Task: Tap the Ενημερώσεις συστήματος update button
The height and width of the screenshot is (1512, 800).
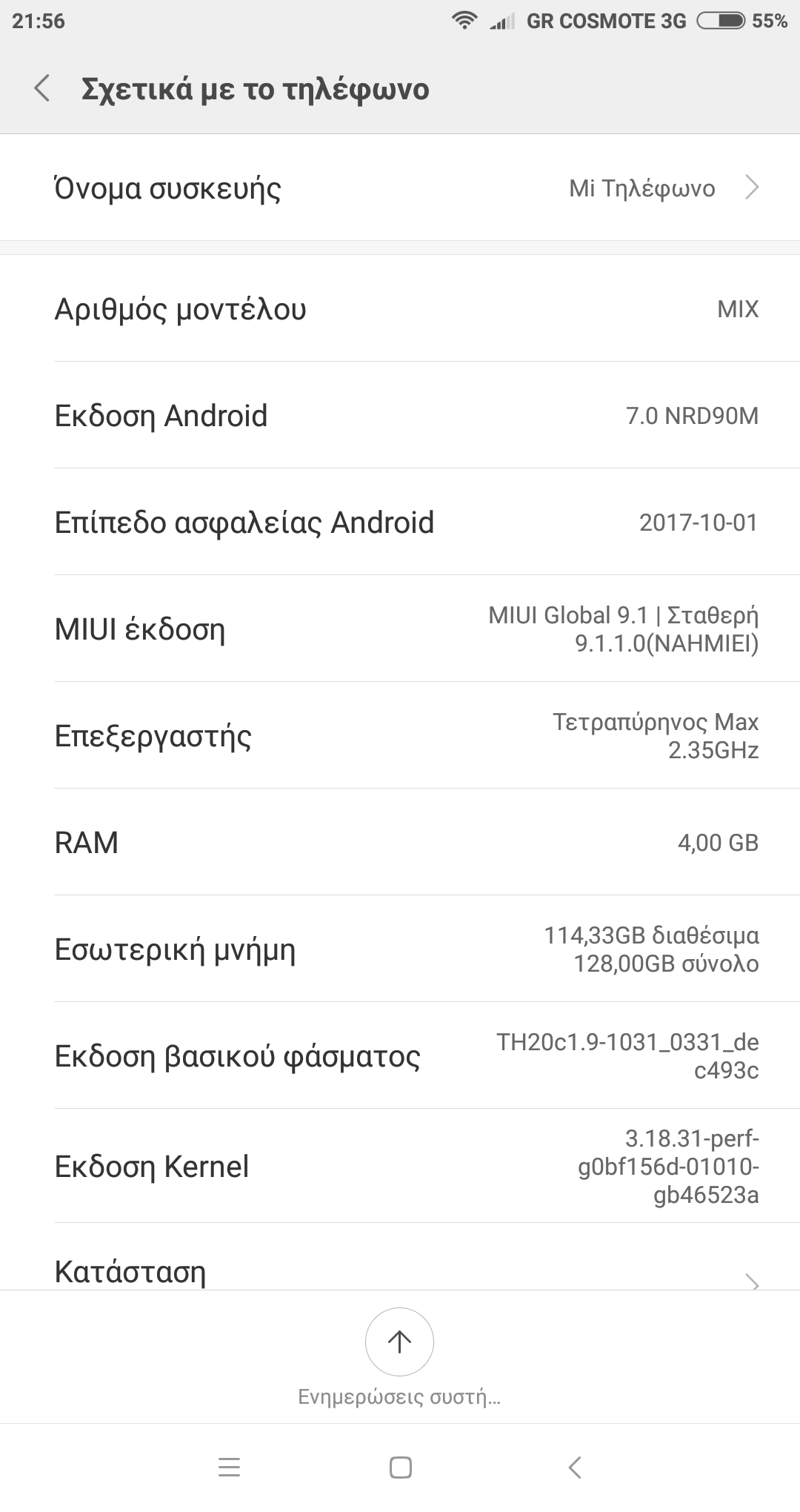Action: [x=399, y=1342]
